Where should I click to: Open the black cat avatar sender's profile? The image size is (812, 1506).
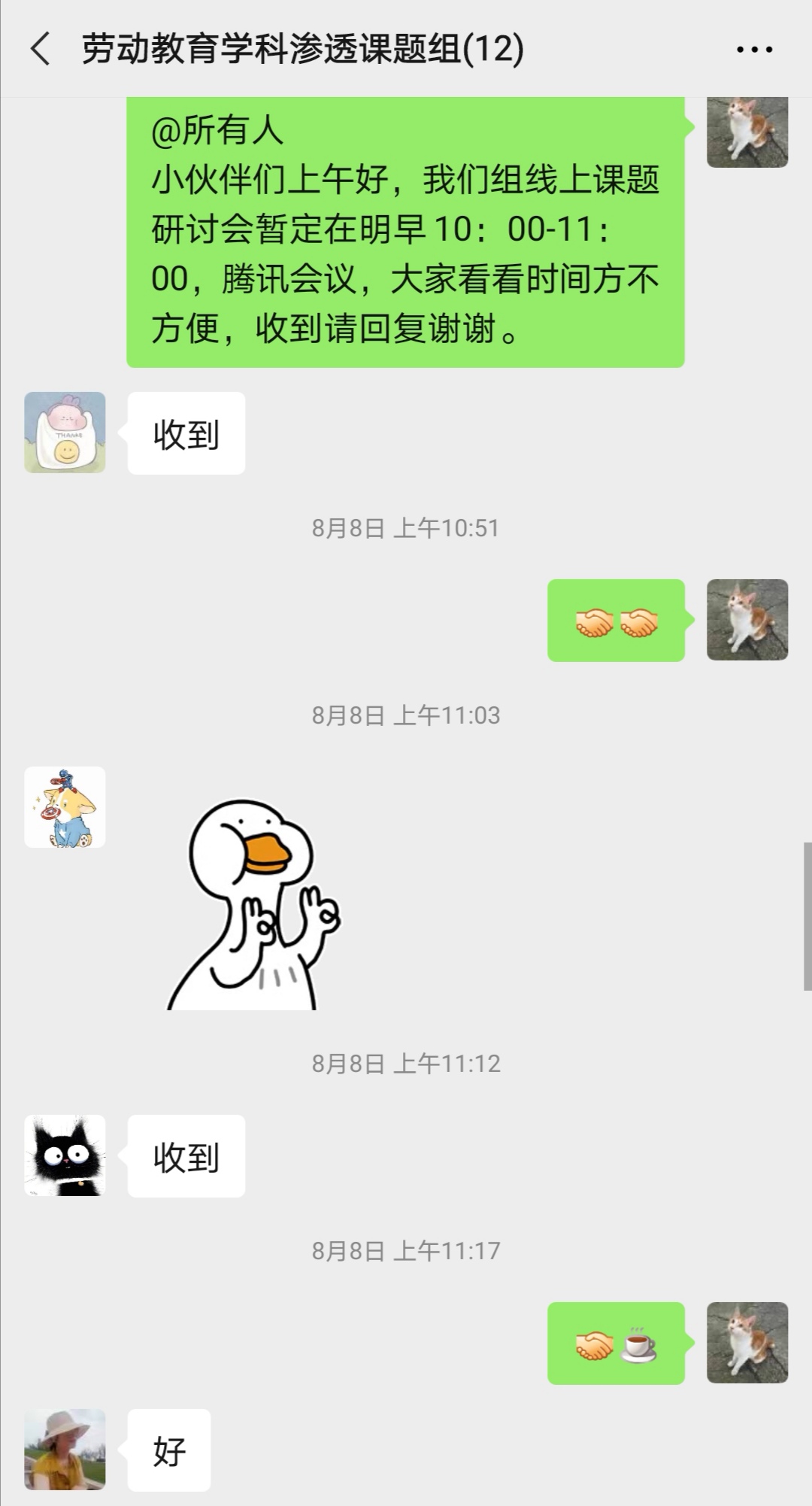pos(65,1155)
